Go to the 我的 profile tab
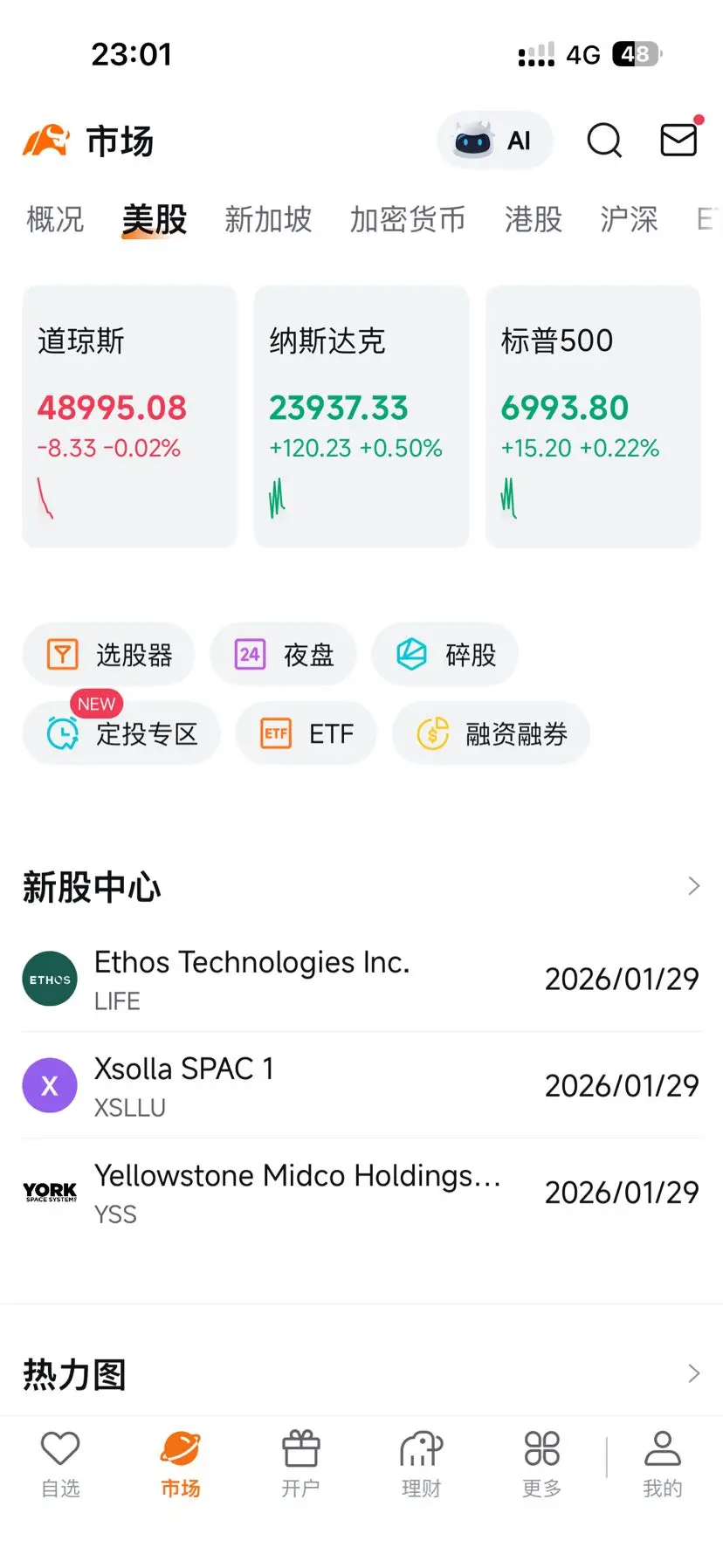Viewport: 723px width, 1568px height. [x=663, y=1464]
